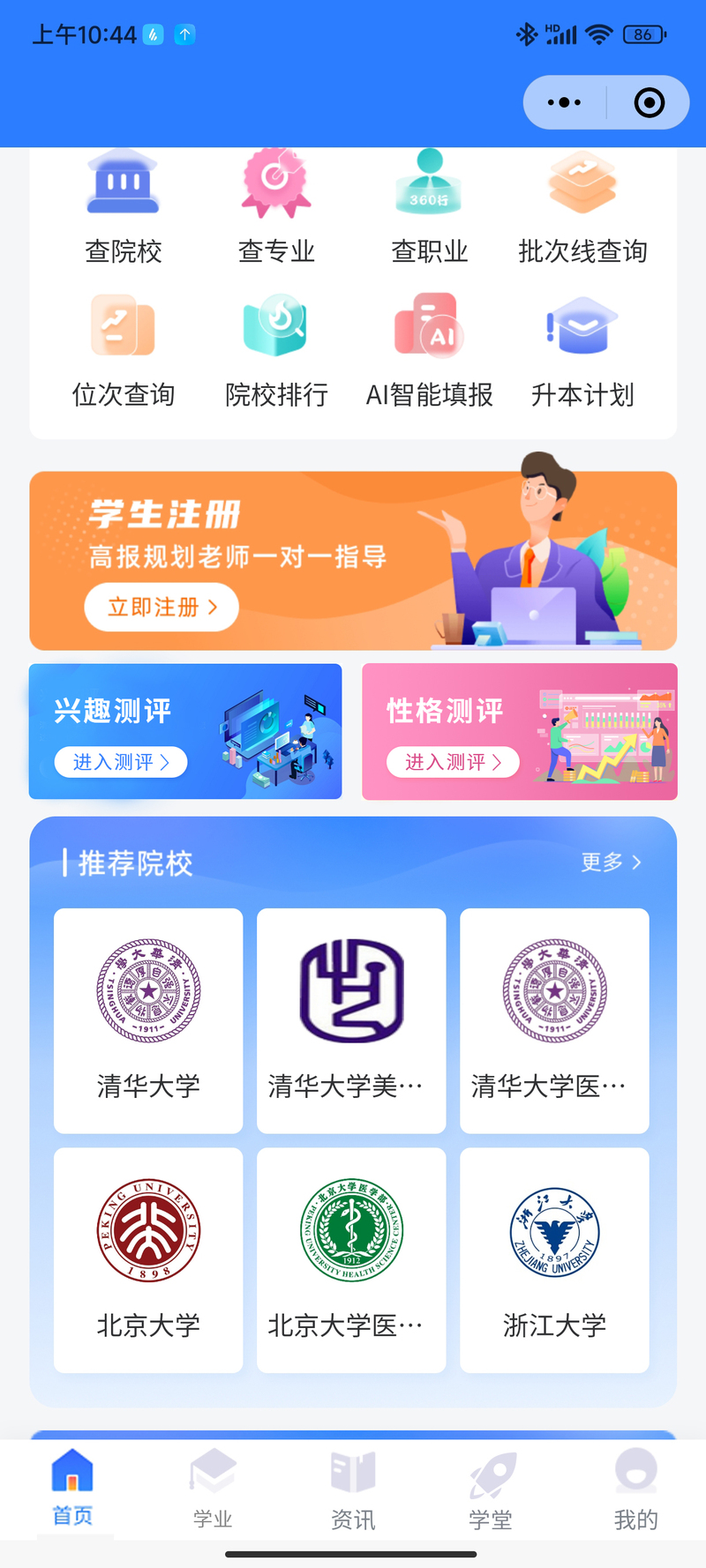Switch to the 我的 tab
Screen dimensions: 706x1568
(x=635, y=1490)
